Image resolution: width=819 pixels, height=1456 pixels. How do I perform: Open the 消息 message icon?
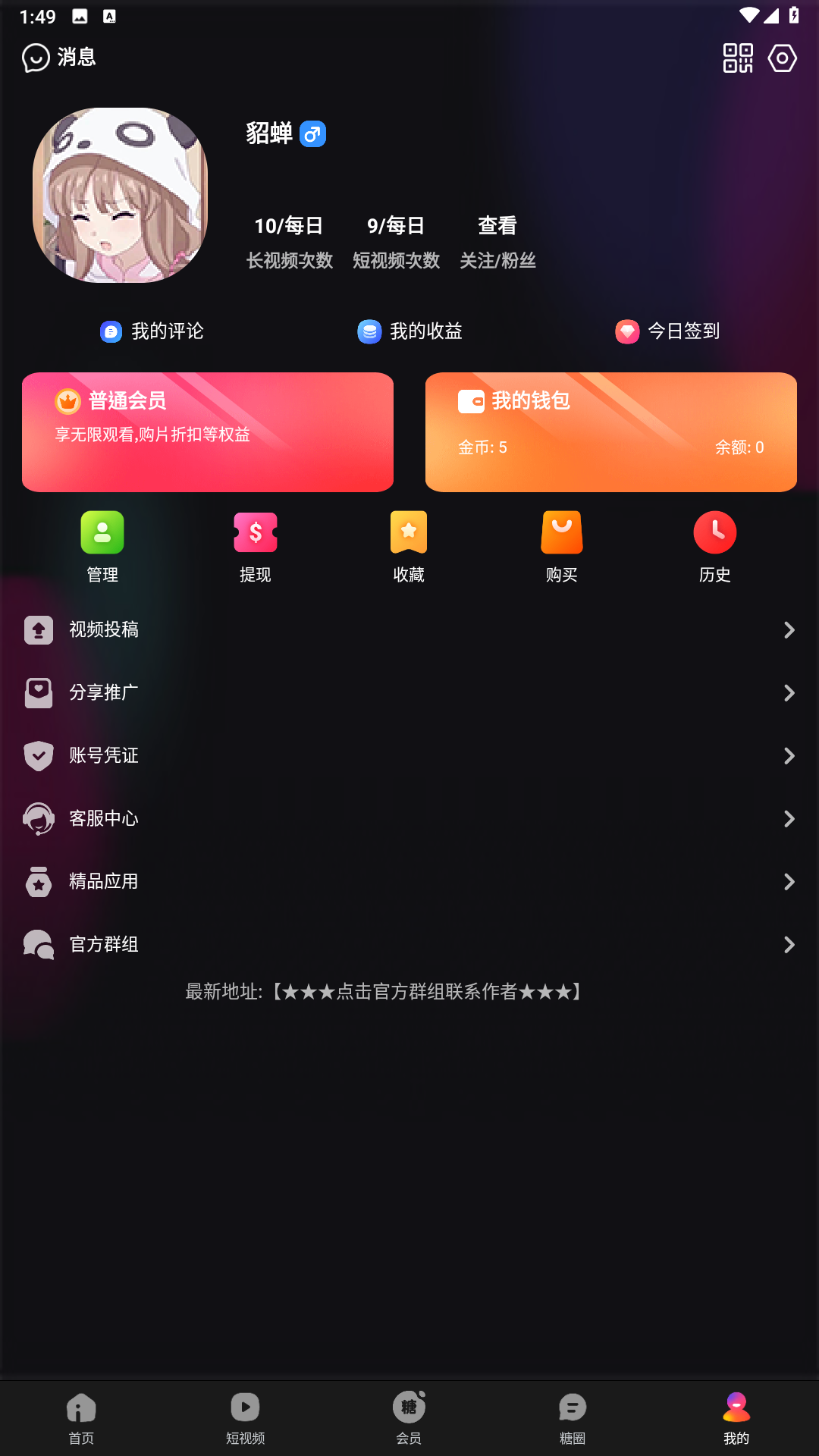click(x=34, y=57)
